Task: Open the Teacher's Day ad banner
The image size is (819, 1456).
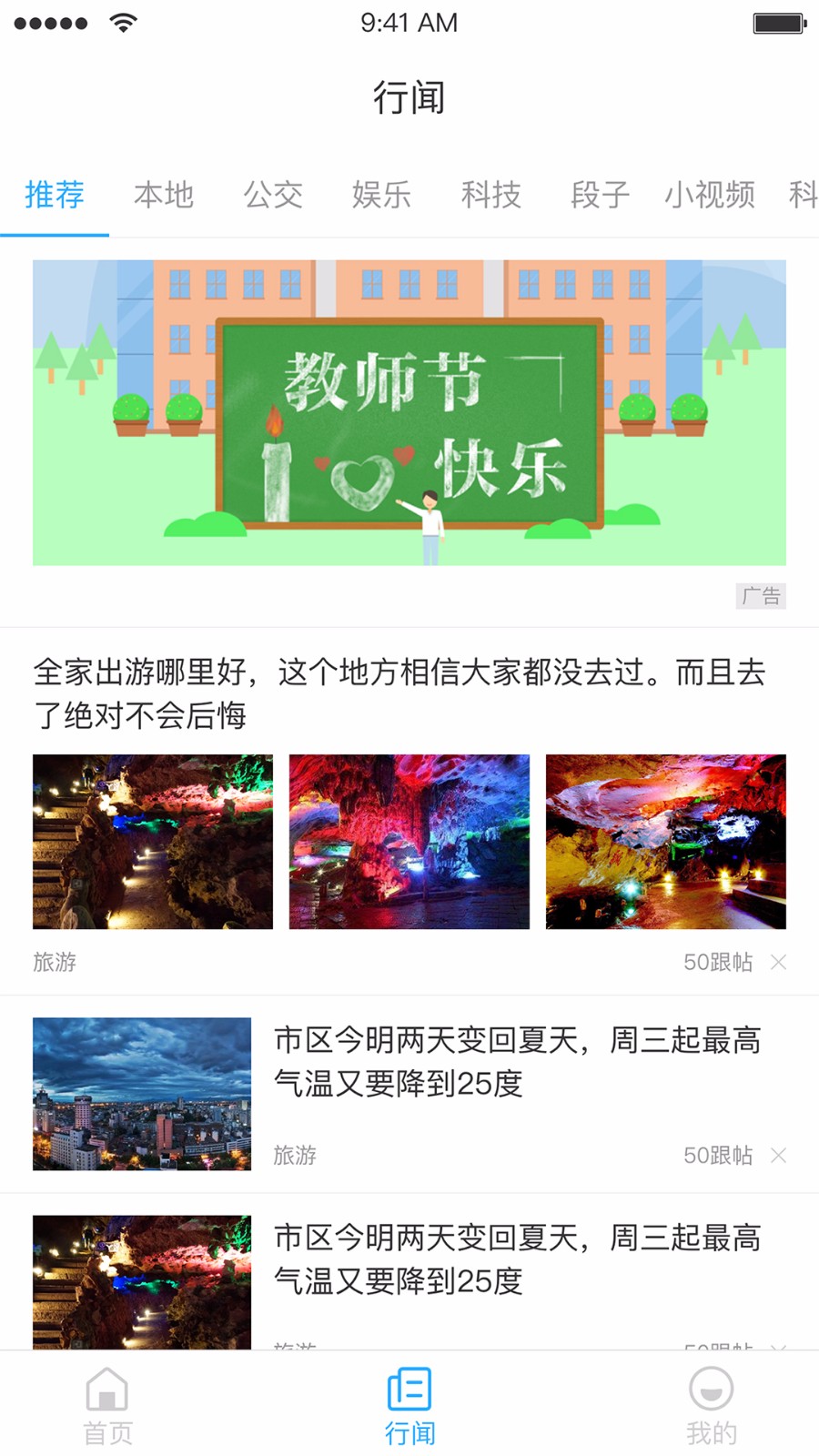Action: click(409, 412)
